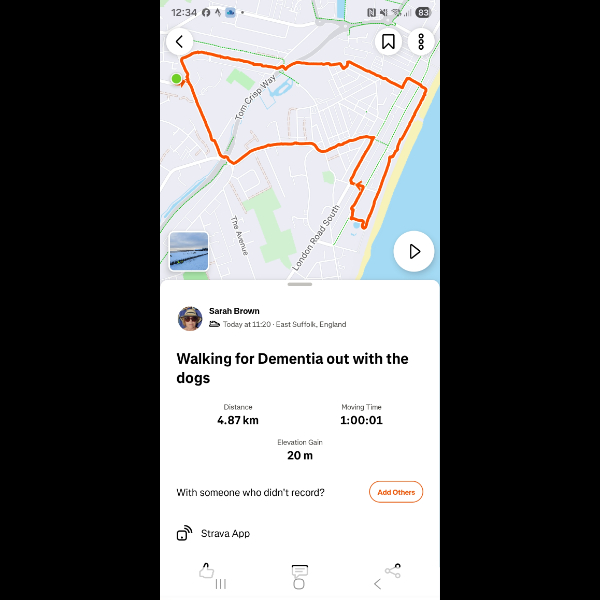This screenshot has width=600, height=600.
Task: Open the activity photo thumbnail
Action: [x=189, y=252]
